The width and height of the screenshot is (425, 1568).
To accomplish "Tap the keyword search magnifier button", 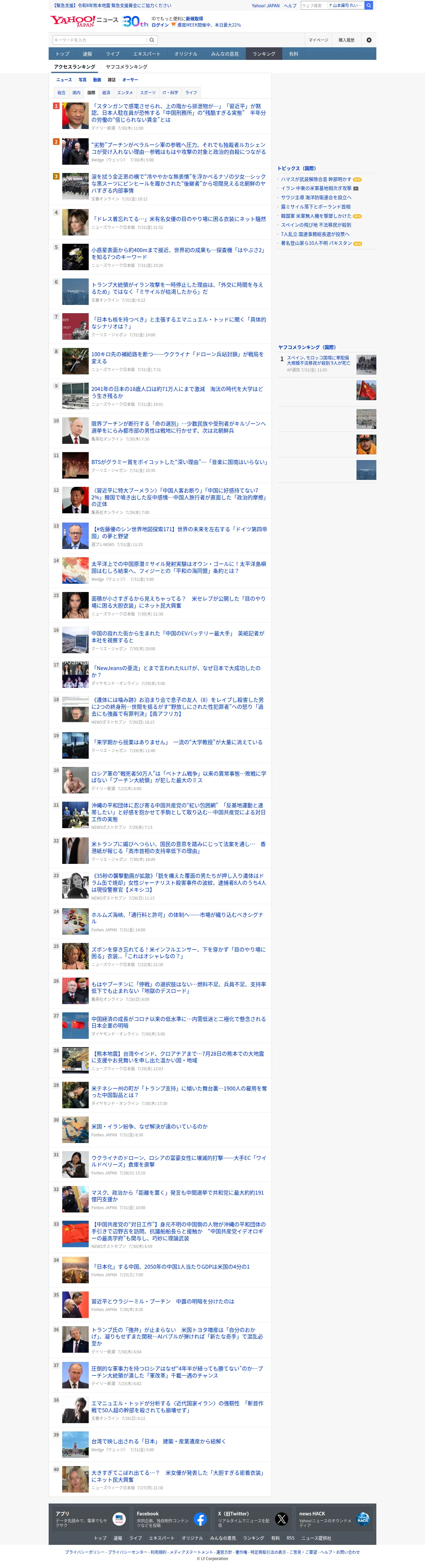I will click(x=152, y=40).
